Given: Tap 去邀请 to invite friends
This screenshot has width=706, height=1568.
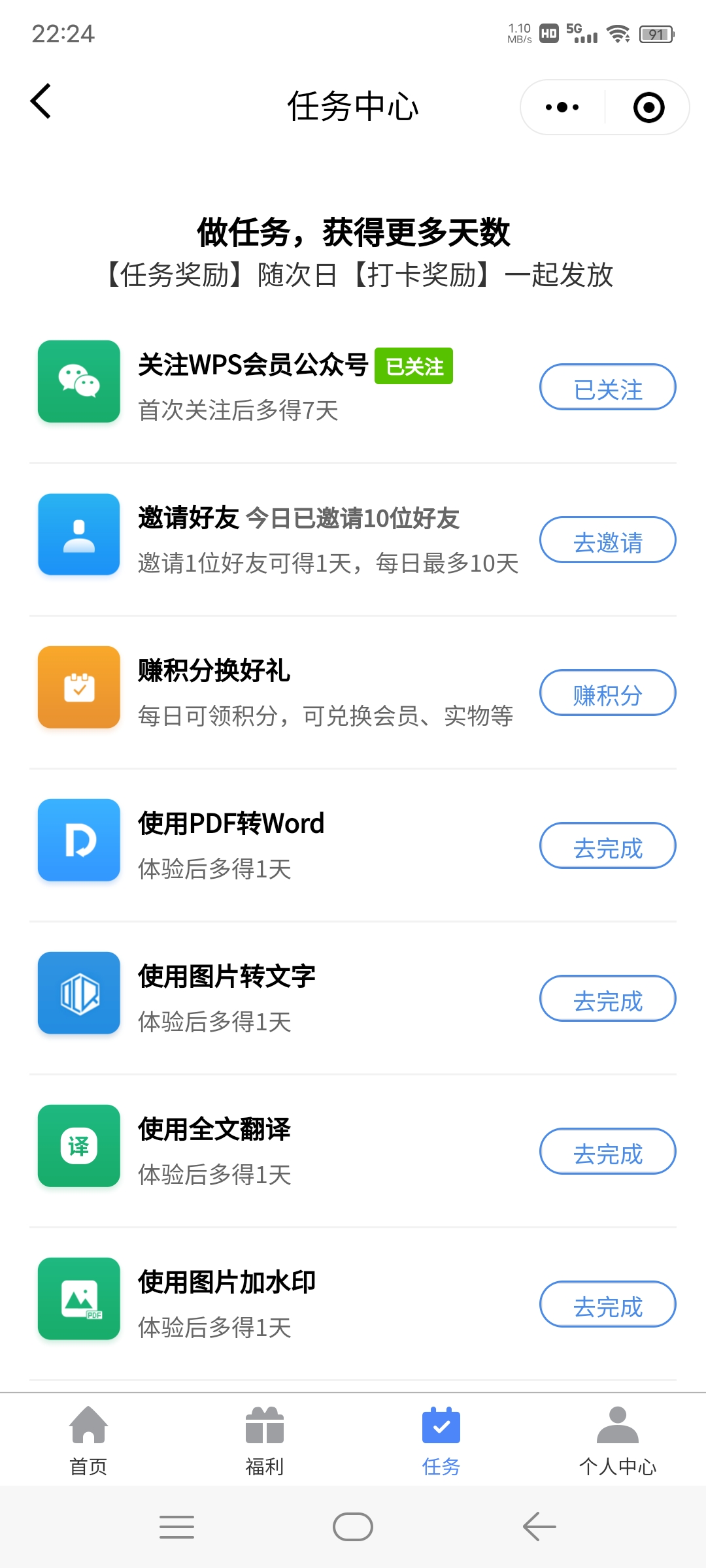Looking at the screenshot, I should (x=608, y=540).
